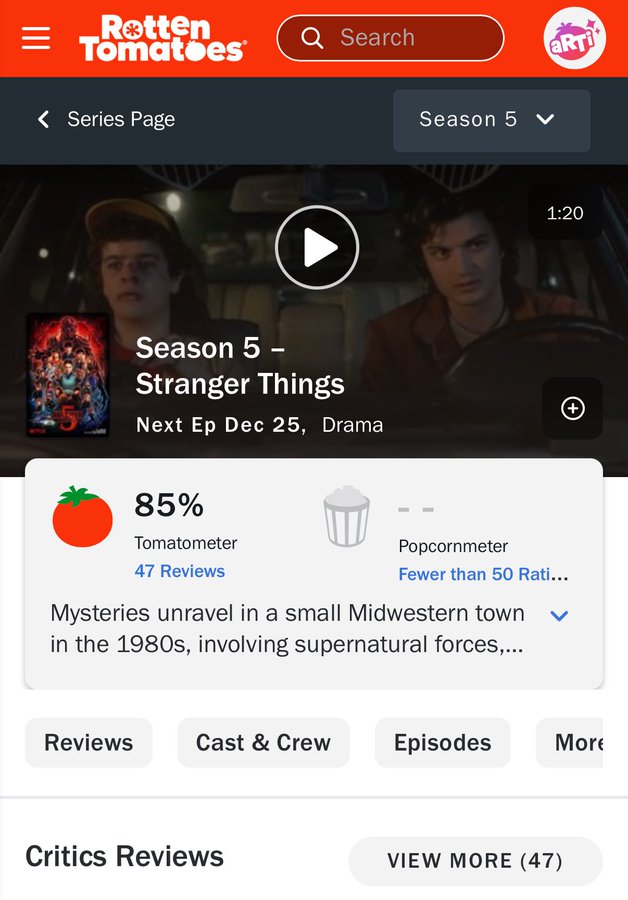Go to the Rotten Tomatoes home page
Image resolution: width=628 pixels, height=900 pixels.
(162, 38)
